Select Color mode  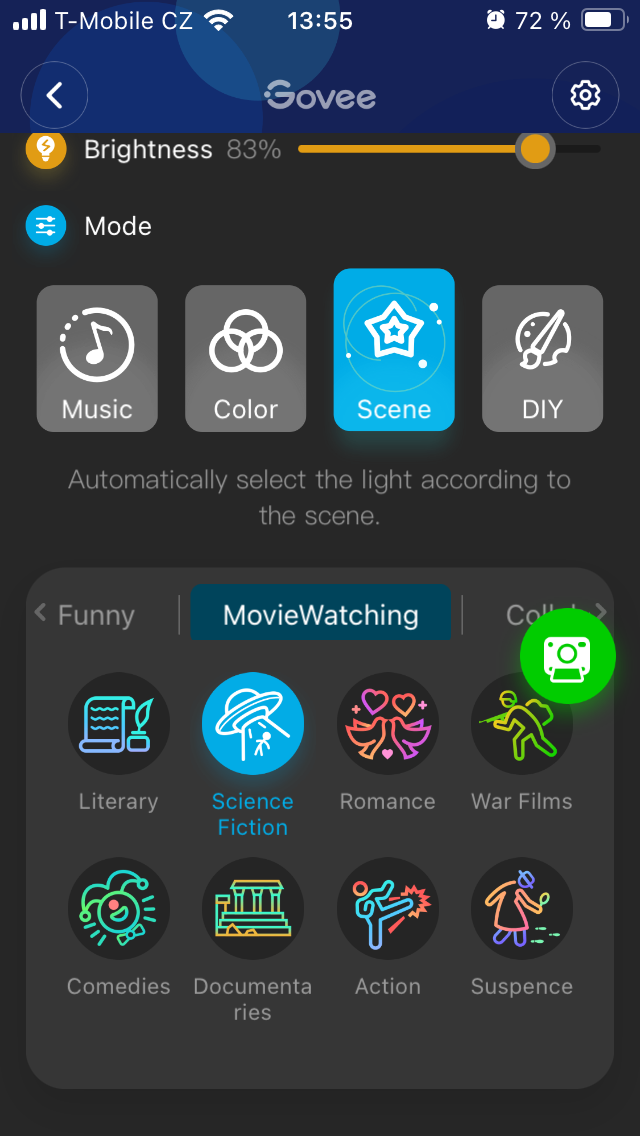tap(245, 358)
